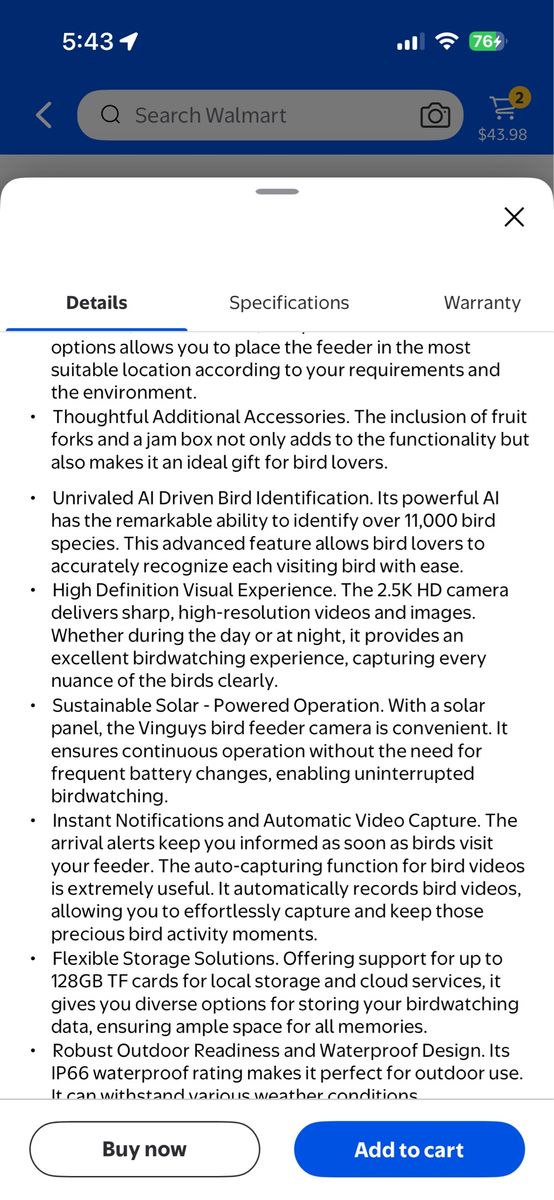
Task: Tap the sheet's drag handle
Action: click(x=277, y=191)
